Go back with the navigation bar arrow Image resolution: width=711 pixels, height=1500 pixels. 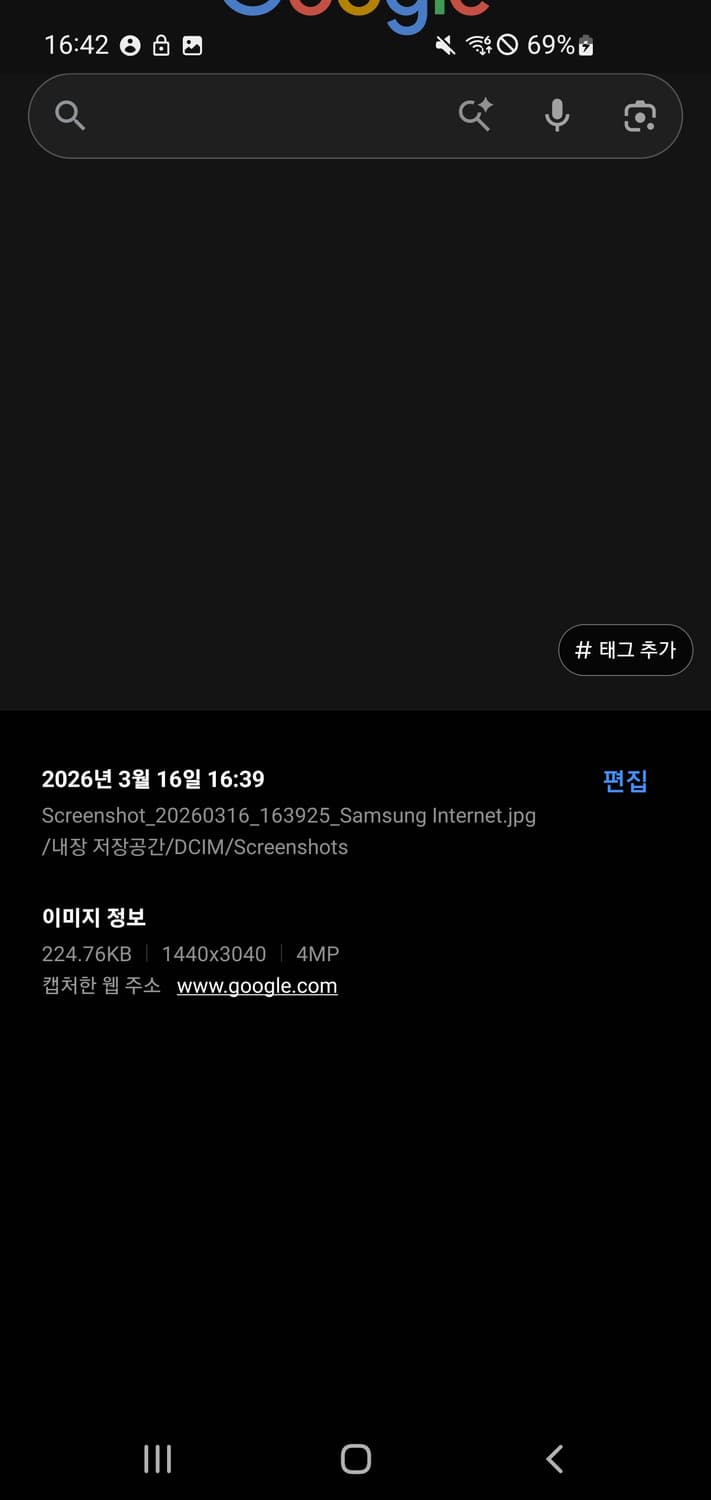(554, 1459)
